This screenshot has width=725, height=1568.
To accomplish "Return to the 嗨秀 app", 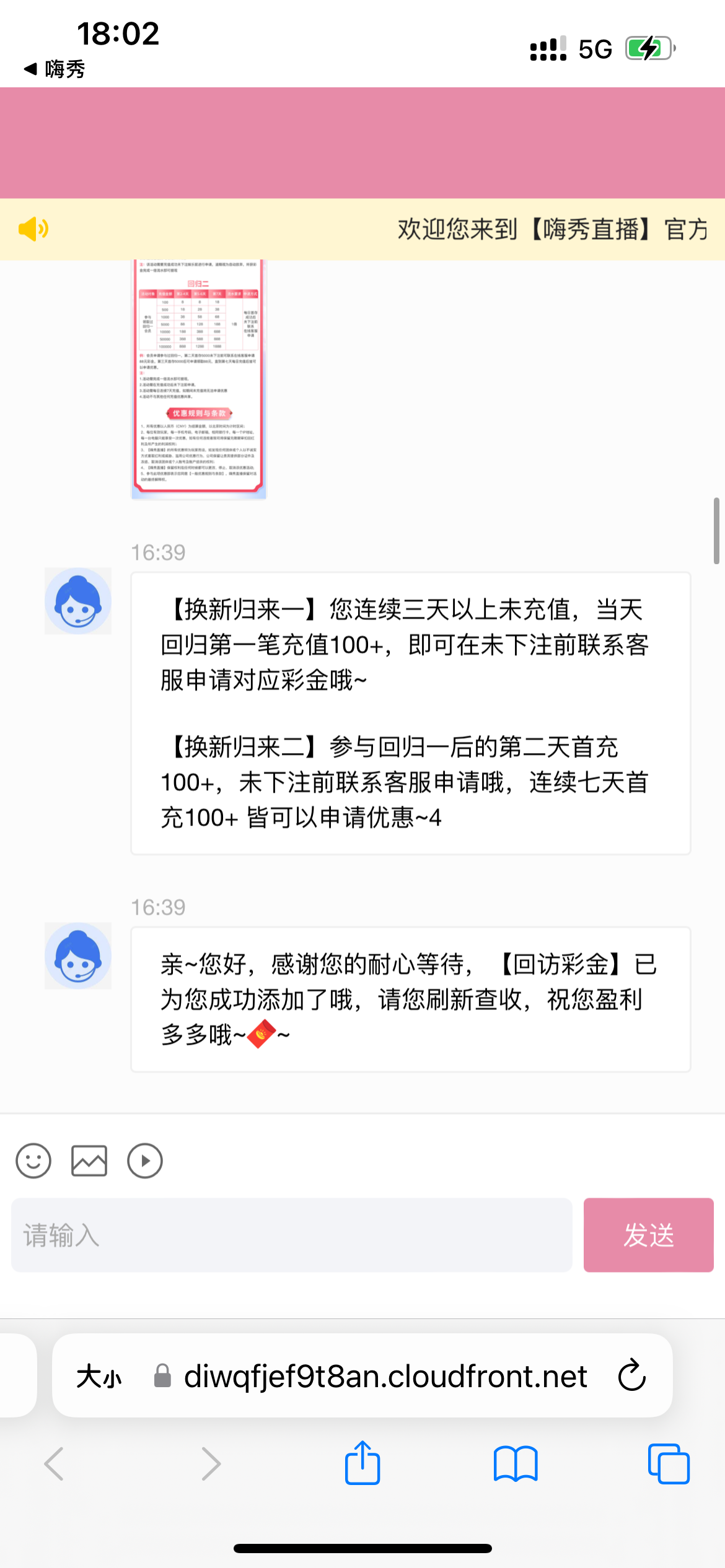I will click(55, 69).
